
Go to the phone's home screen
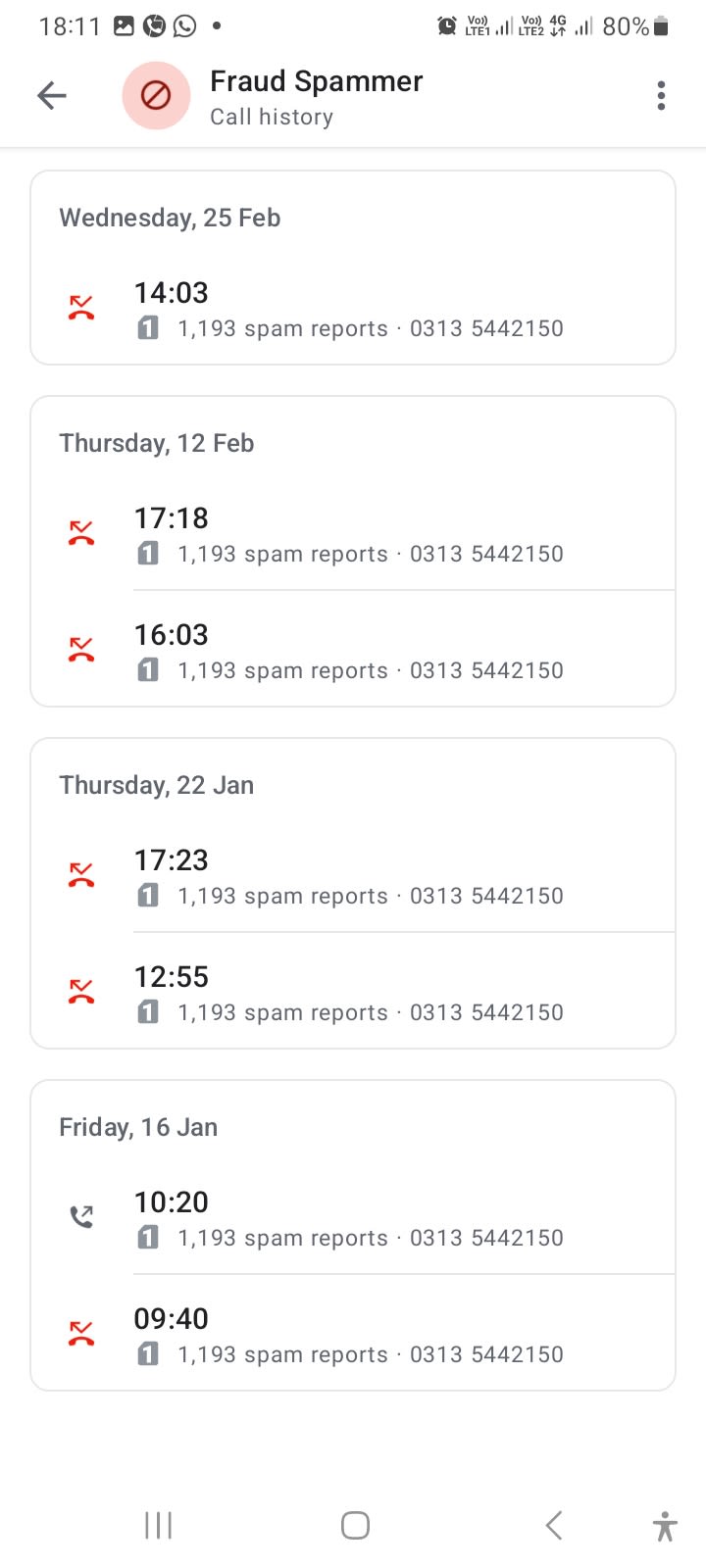[355, 1525]
